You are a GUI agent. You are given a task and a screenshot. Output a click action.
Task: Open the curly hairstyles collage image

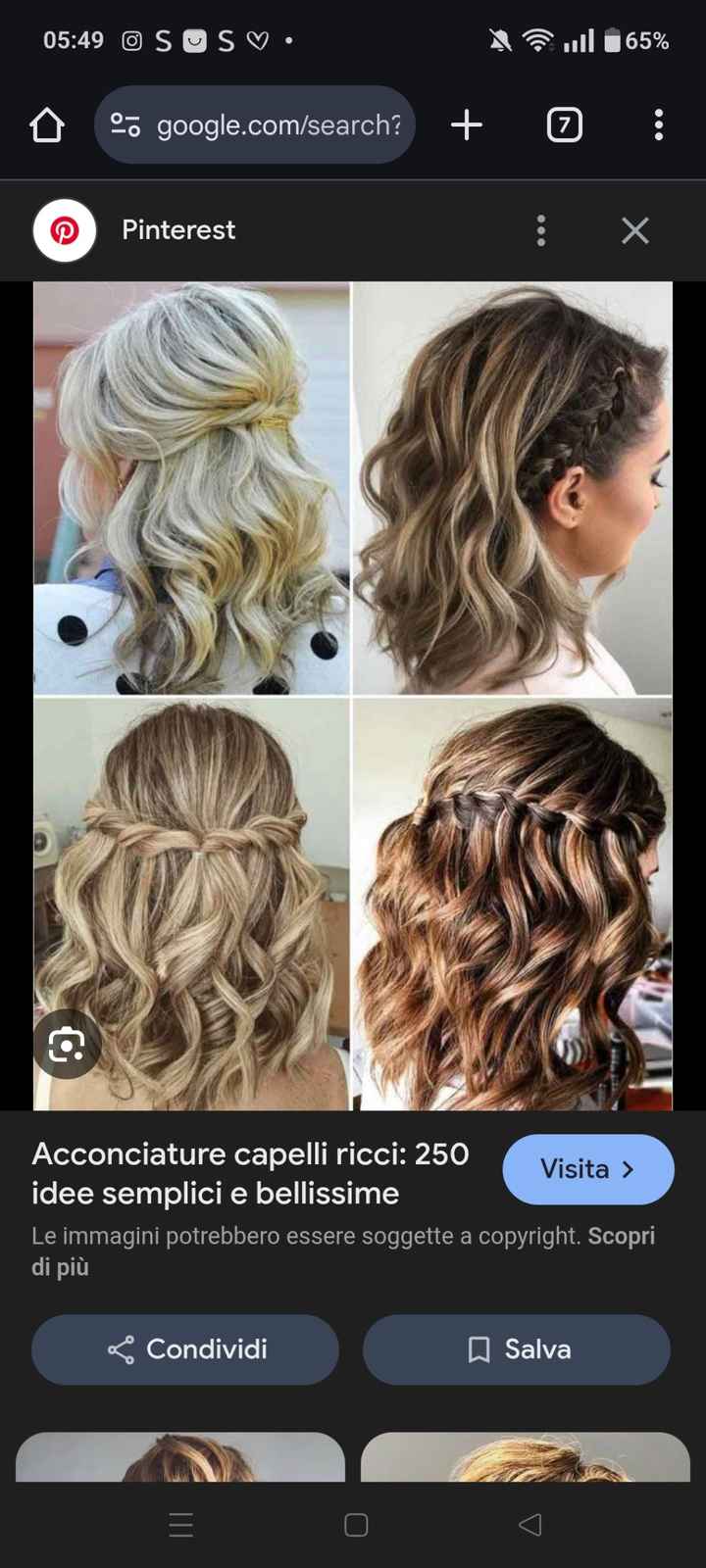[353, 686]
